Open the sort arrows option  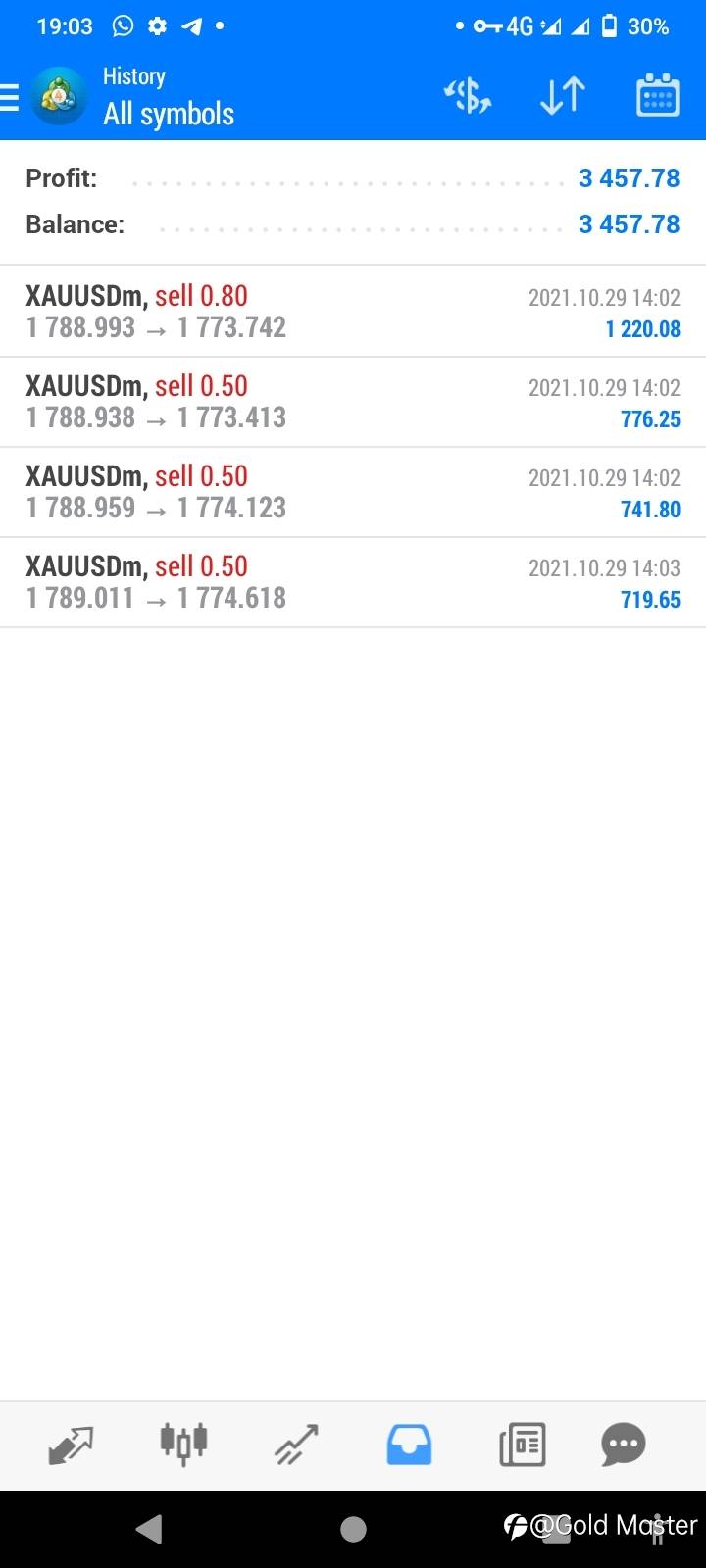[x=563, y=96]
